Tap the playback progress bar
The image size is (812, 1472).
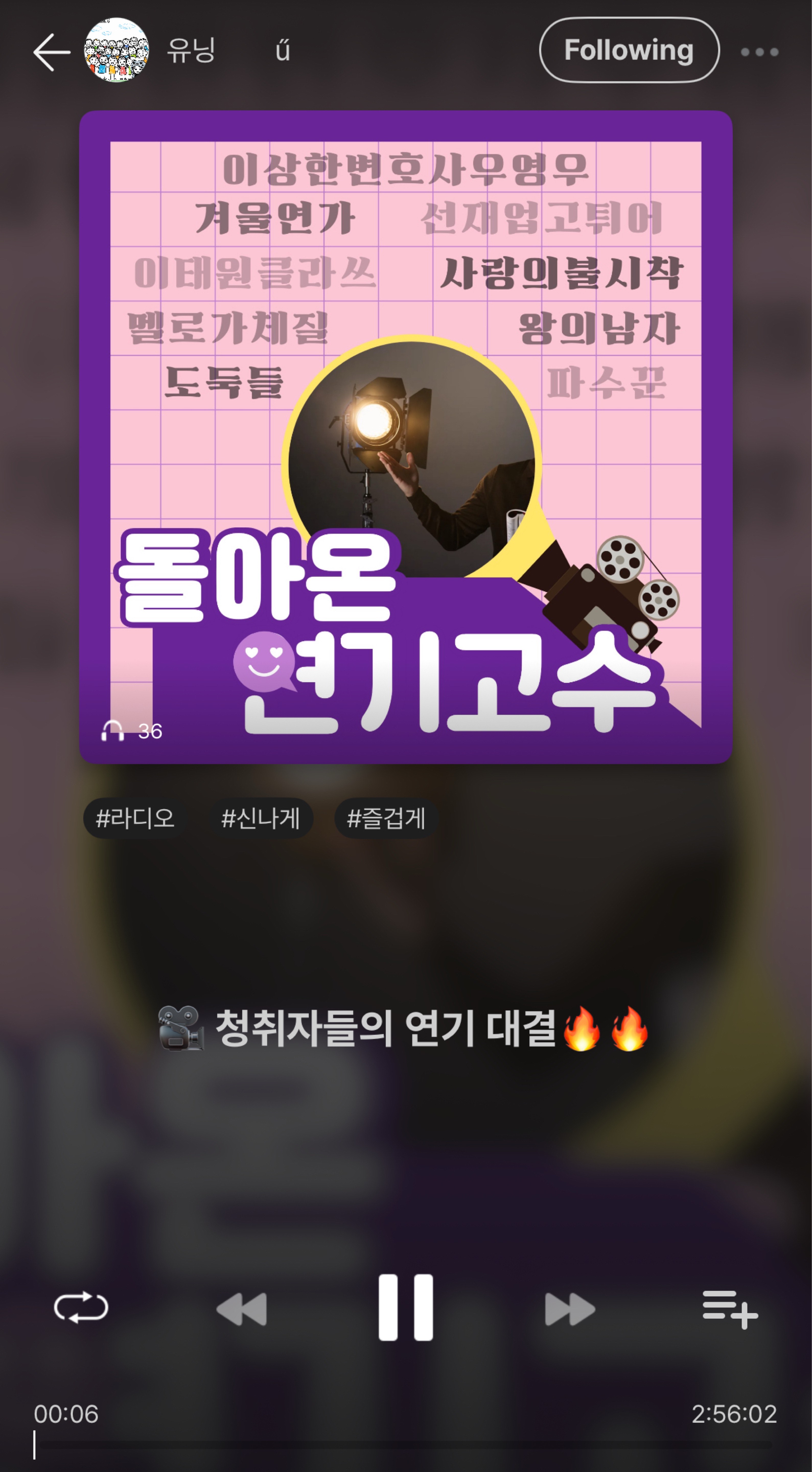click(406, 1445)
